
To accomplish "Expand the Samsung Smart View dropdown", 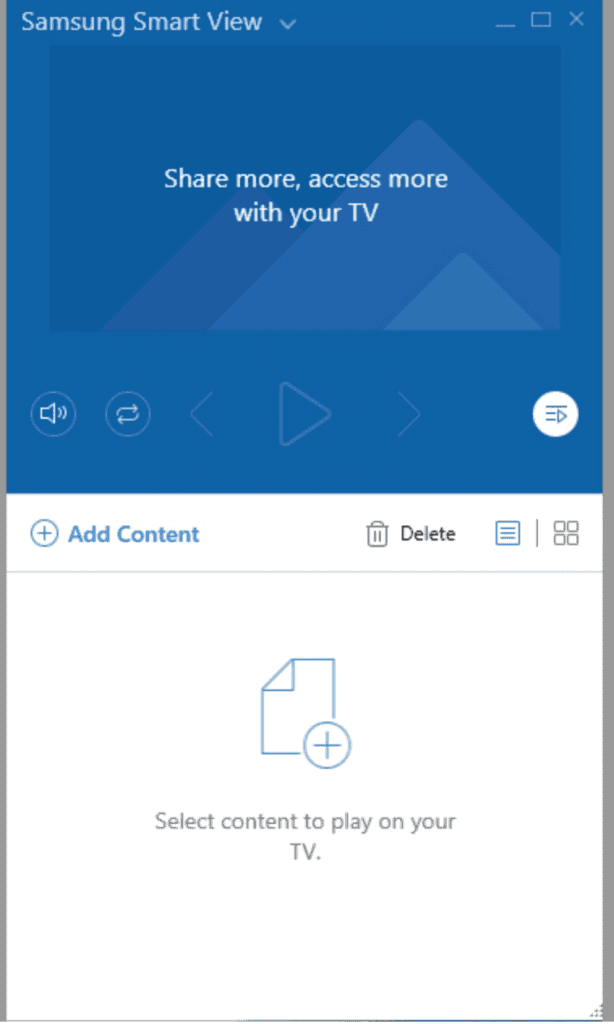I will (x=288, y=24).
